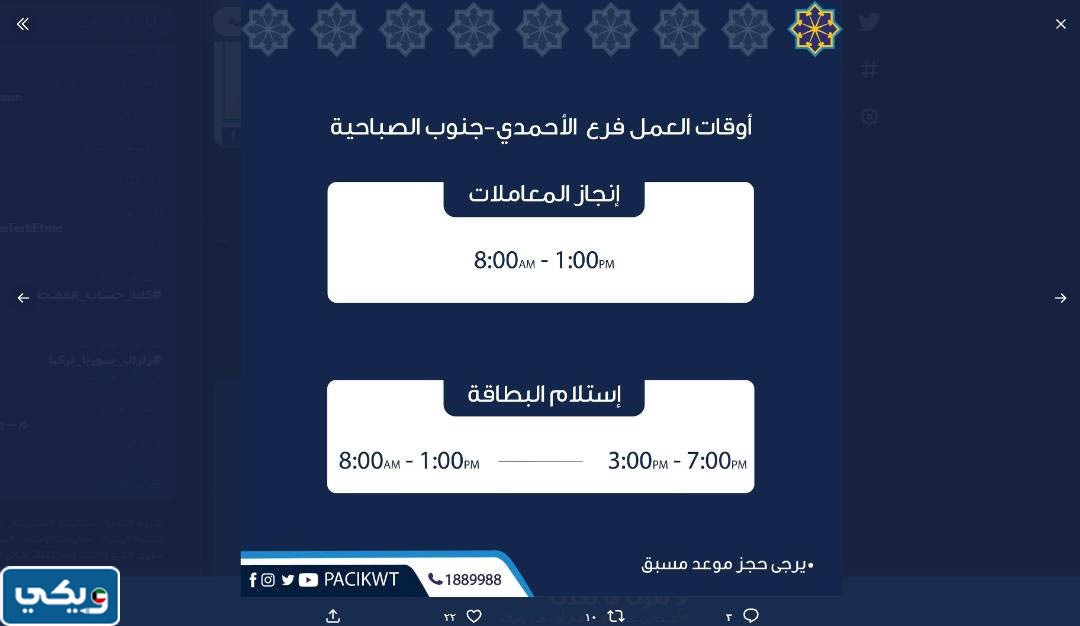Like this tweet
The image size is (1080, 626).
pos(474,616)
